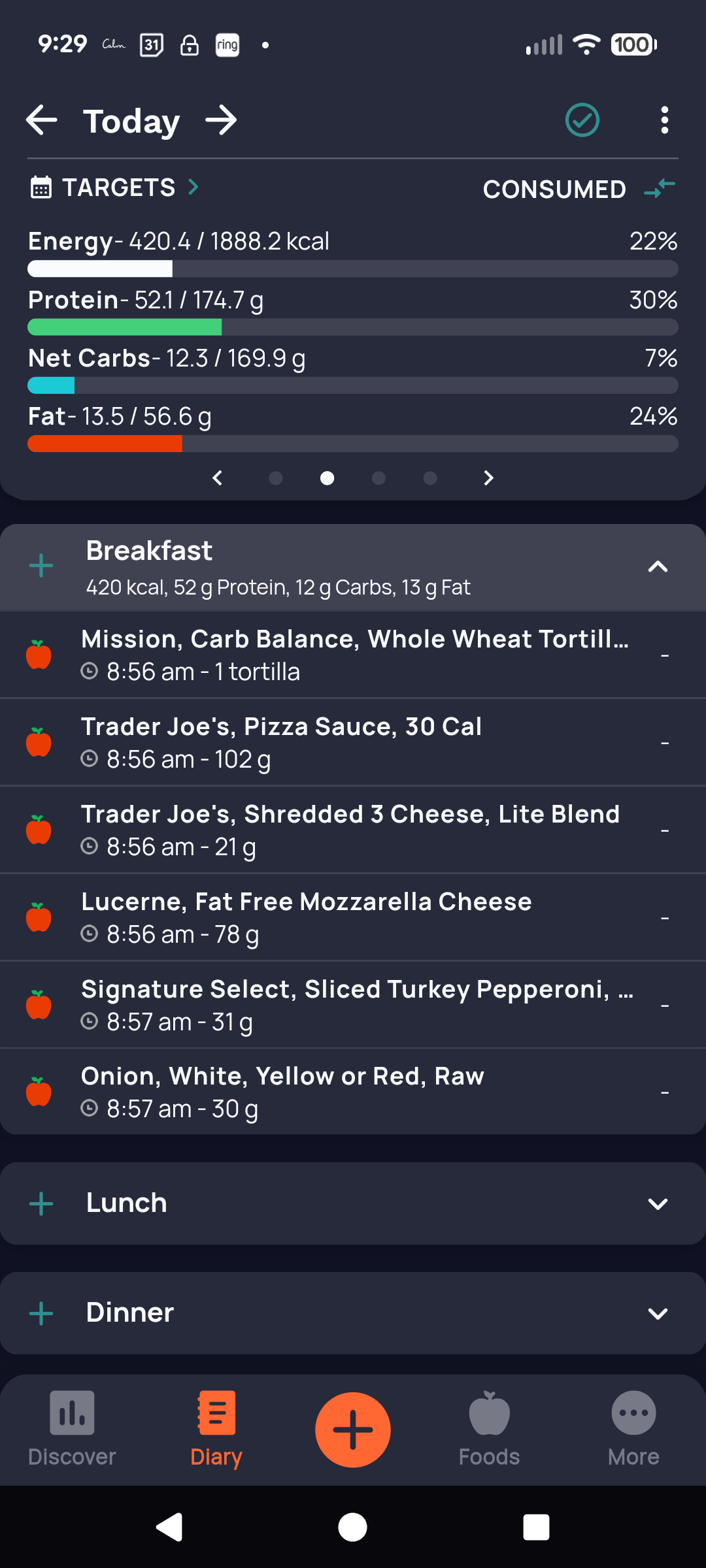Screen dimensions: 706x1568
Task: Switch to the Foods tab
Action: pyautogui.click(x=489, y=1429)
